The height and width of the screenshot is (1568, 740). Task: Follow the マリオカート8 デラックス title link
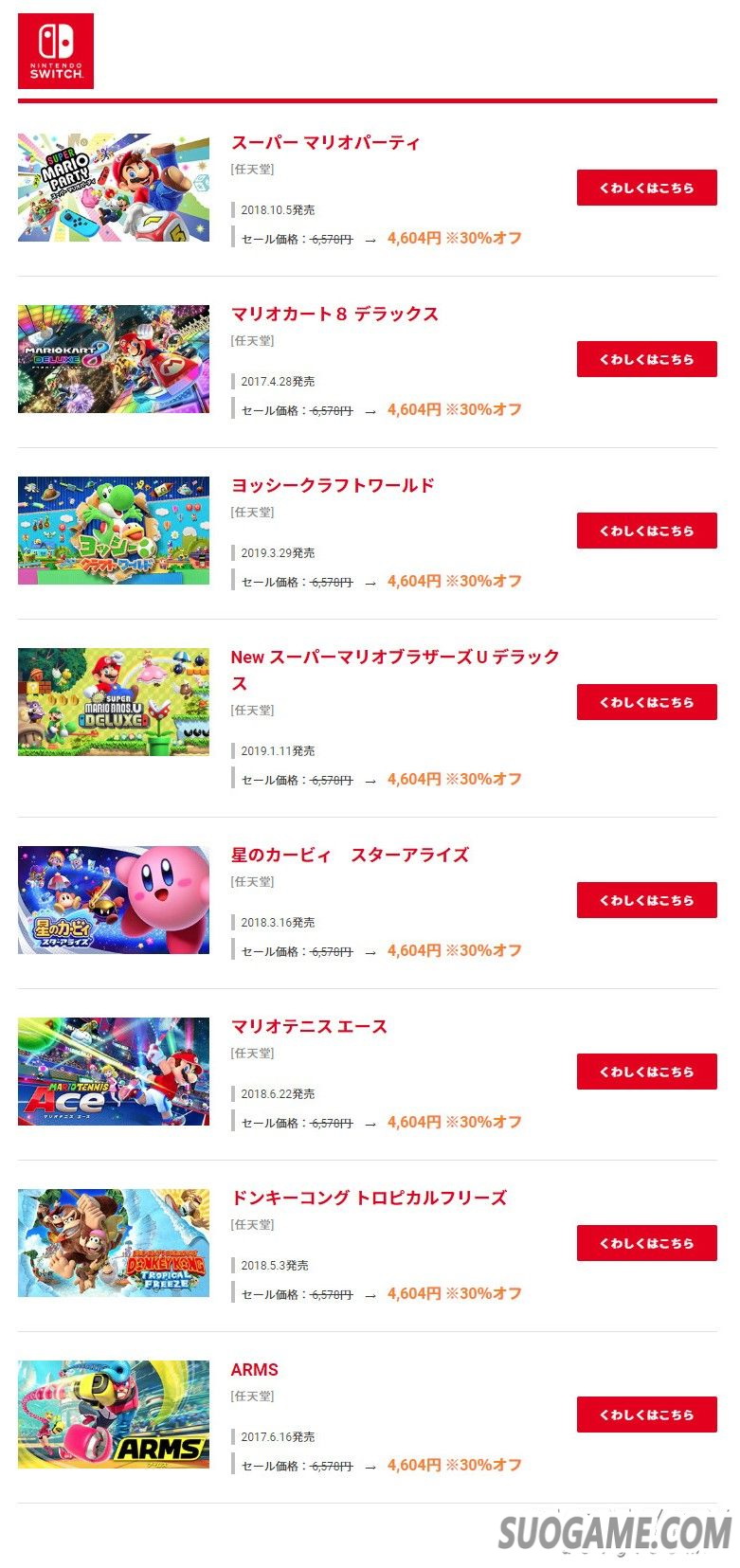[334, 315]
